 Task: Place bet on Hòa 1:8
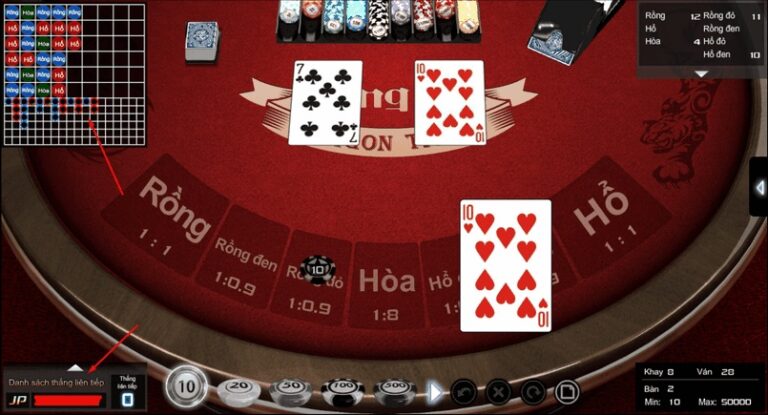[x=387, y=285]
